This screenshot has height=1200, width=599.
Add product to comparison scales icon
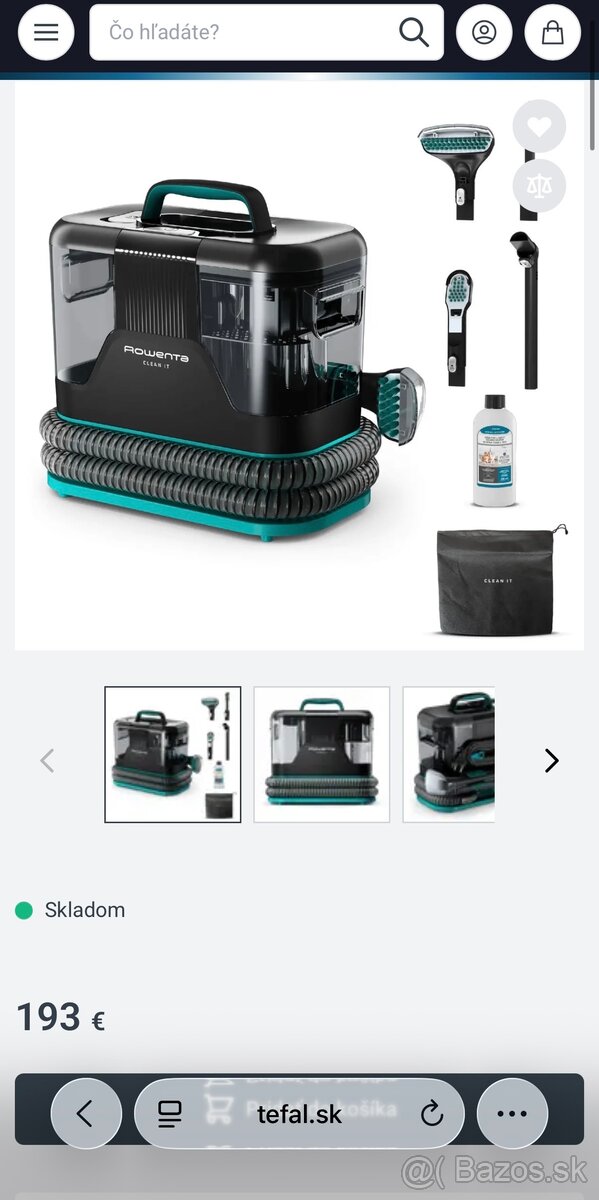tap(539, 185)
